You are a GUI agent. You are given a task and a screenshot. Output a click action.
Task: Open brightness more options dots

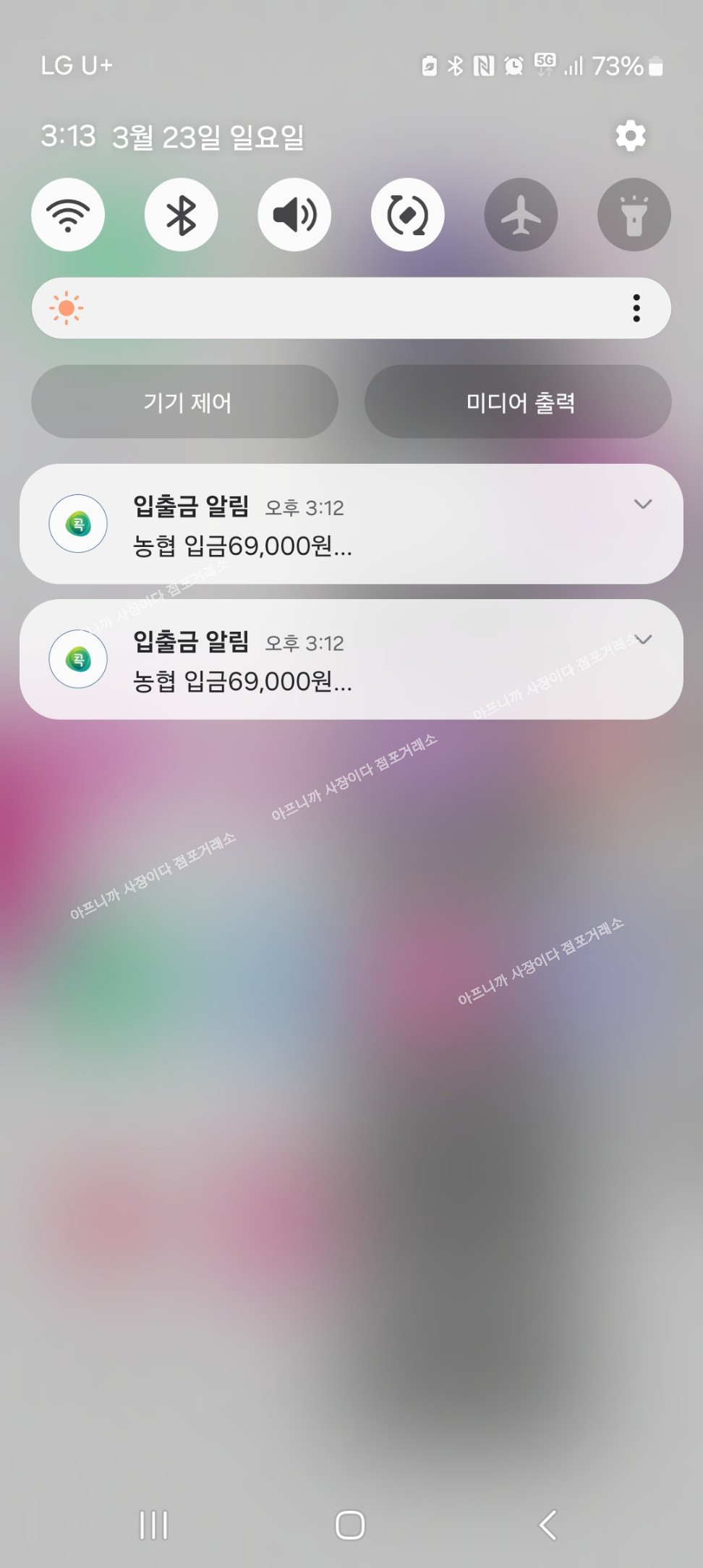coord(636,308)
